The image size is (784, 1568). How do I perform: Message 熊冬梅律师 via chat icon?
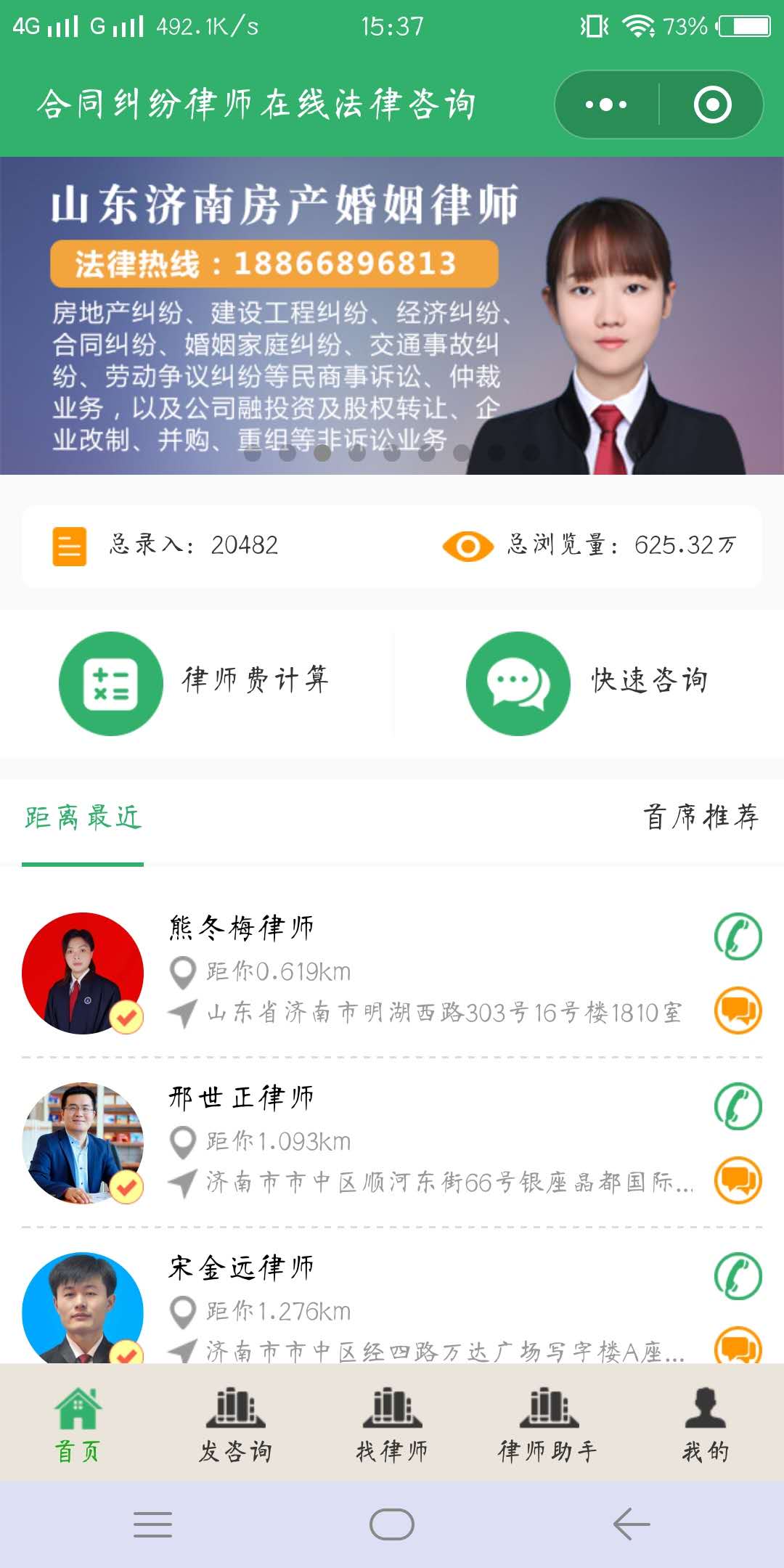click(x=738, y=1010)
